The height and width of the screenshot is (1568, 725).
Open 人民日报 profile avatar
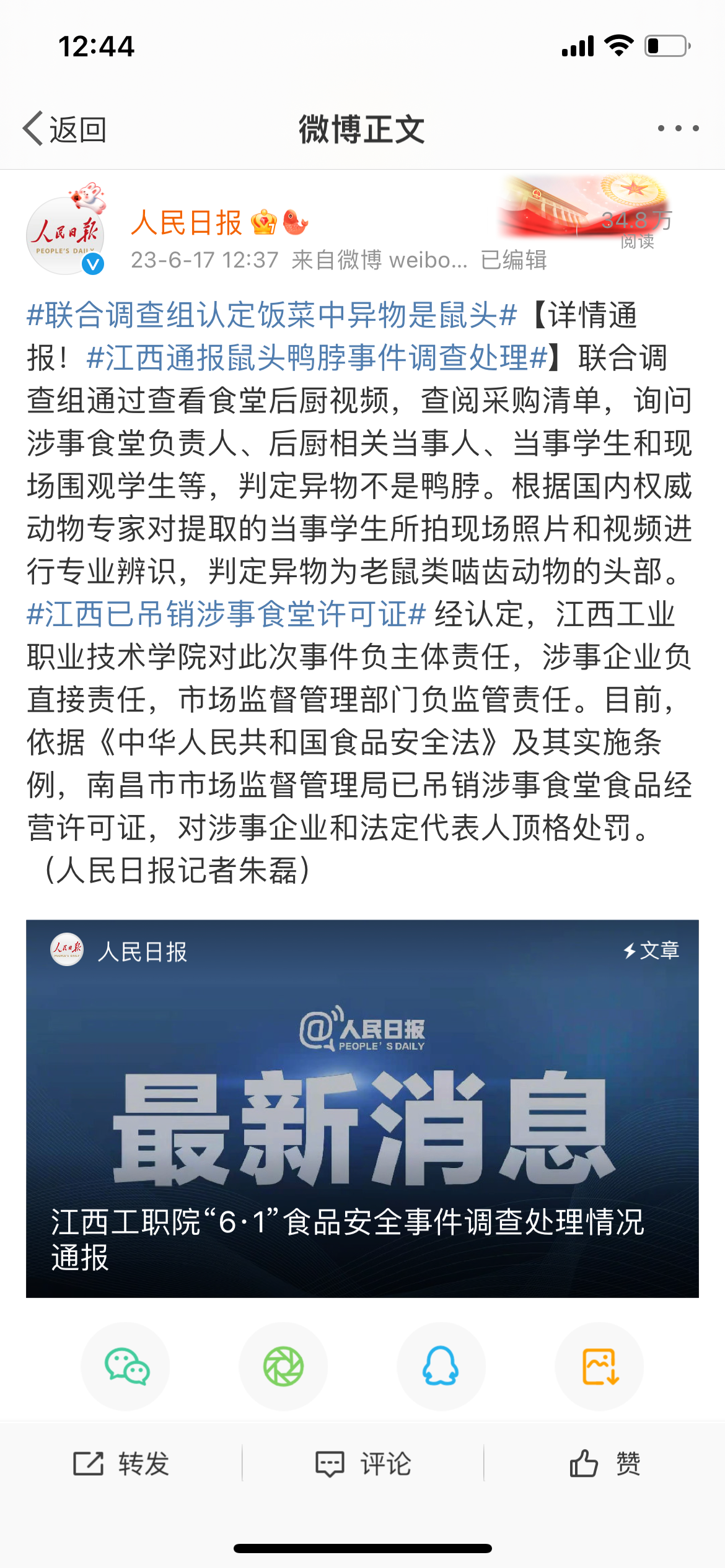tap(64, 236)
